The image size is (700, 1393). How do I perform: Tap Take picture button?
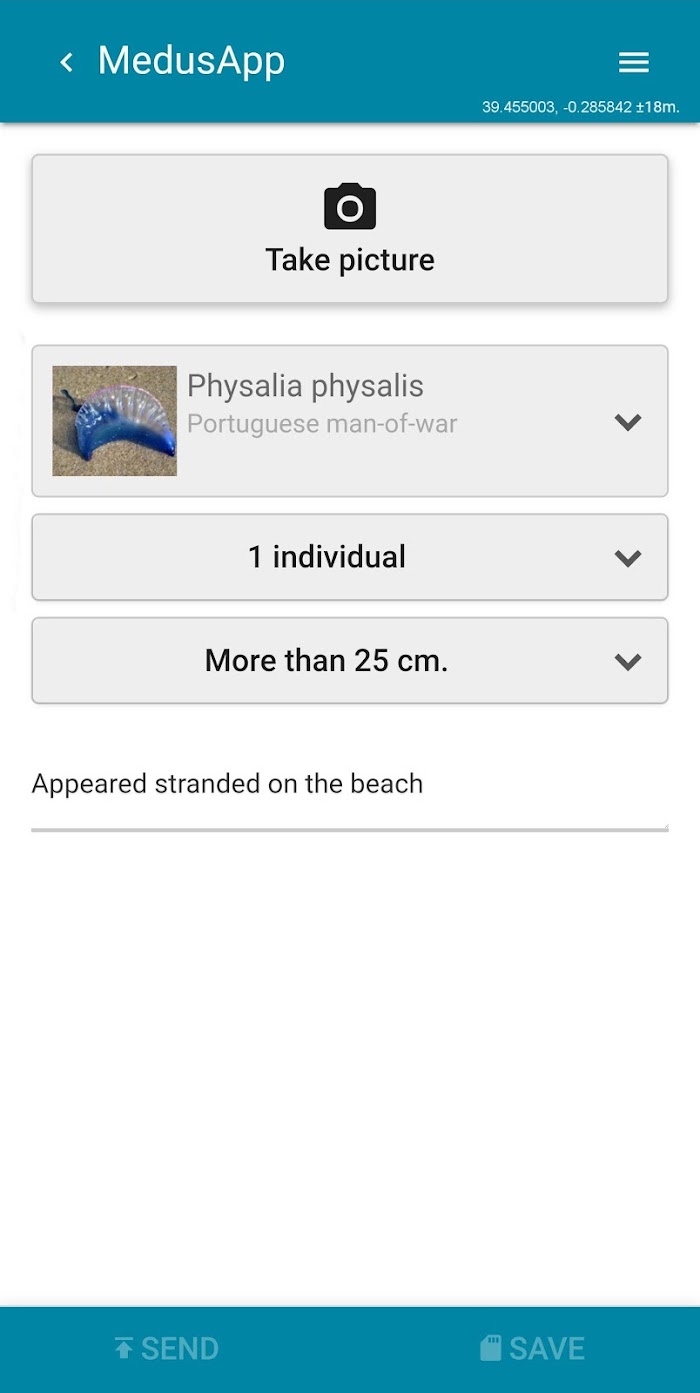tap(350, 229)
